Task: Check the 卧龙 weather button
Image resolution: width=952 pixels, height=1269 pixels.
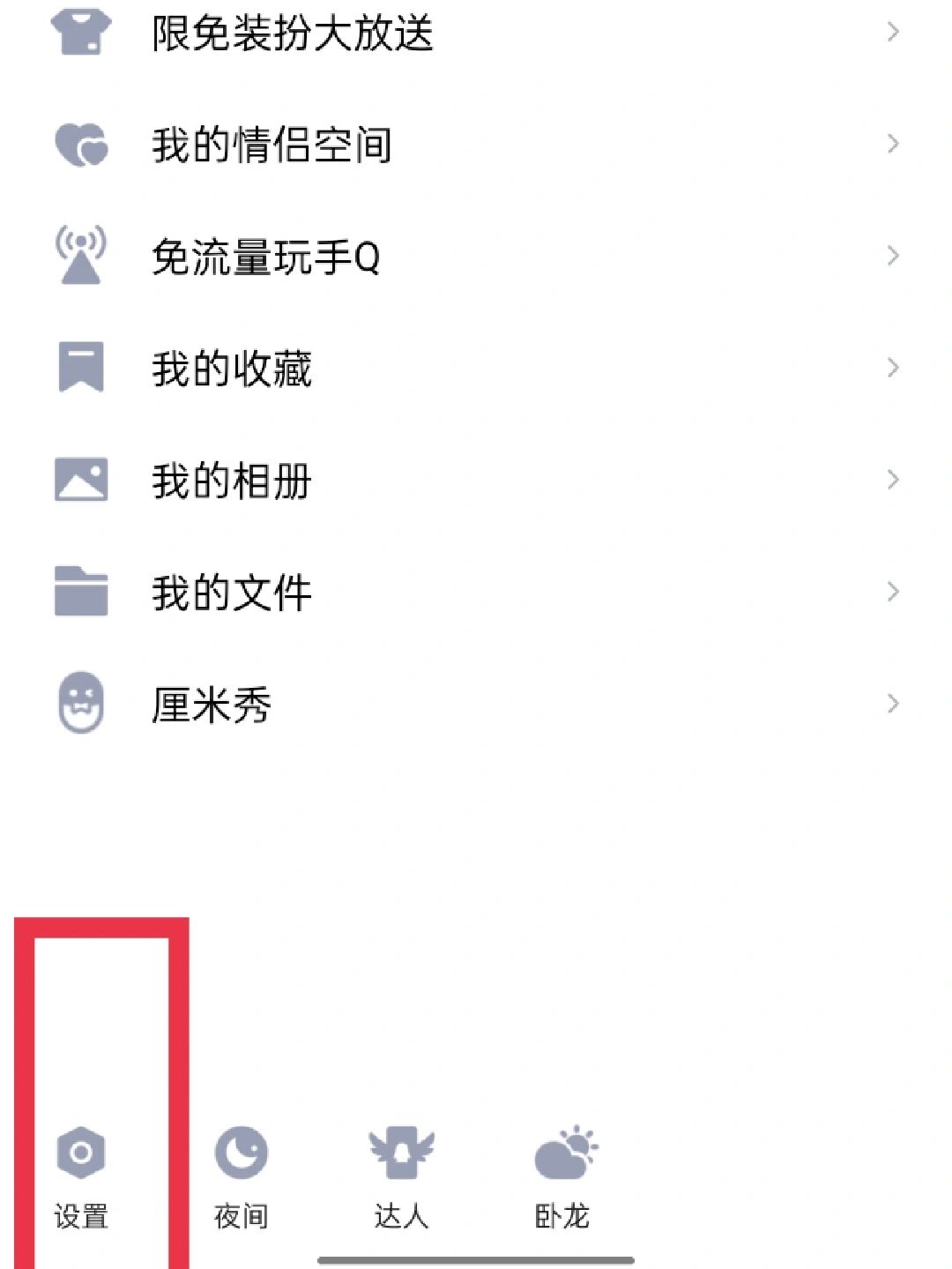Action: coord(562,1175)
